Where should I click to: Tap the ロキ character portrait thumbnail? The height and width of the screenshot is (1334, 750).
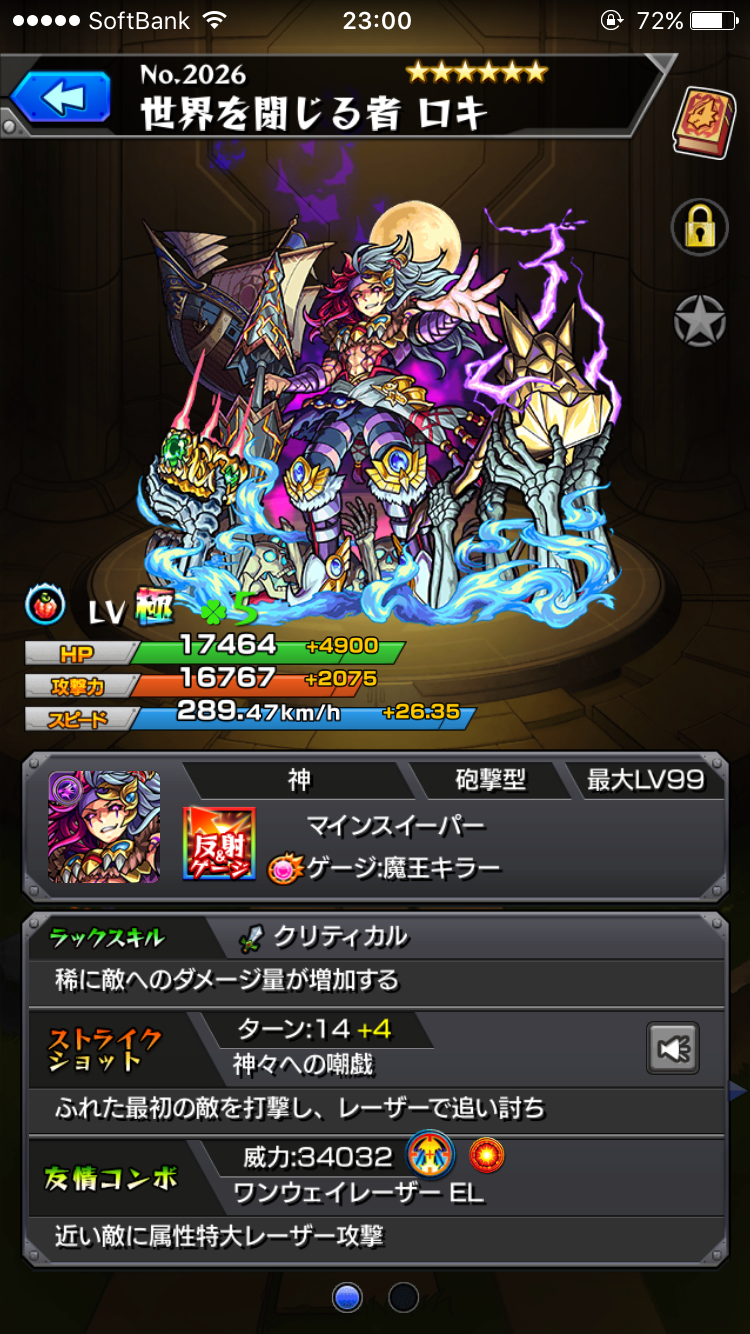104,826
